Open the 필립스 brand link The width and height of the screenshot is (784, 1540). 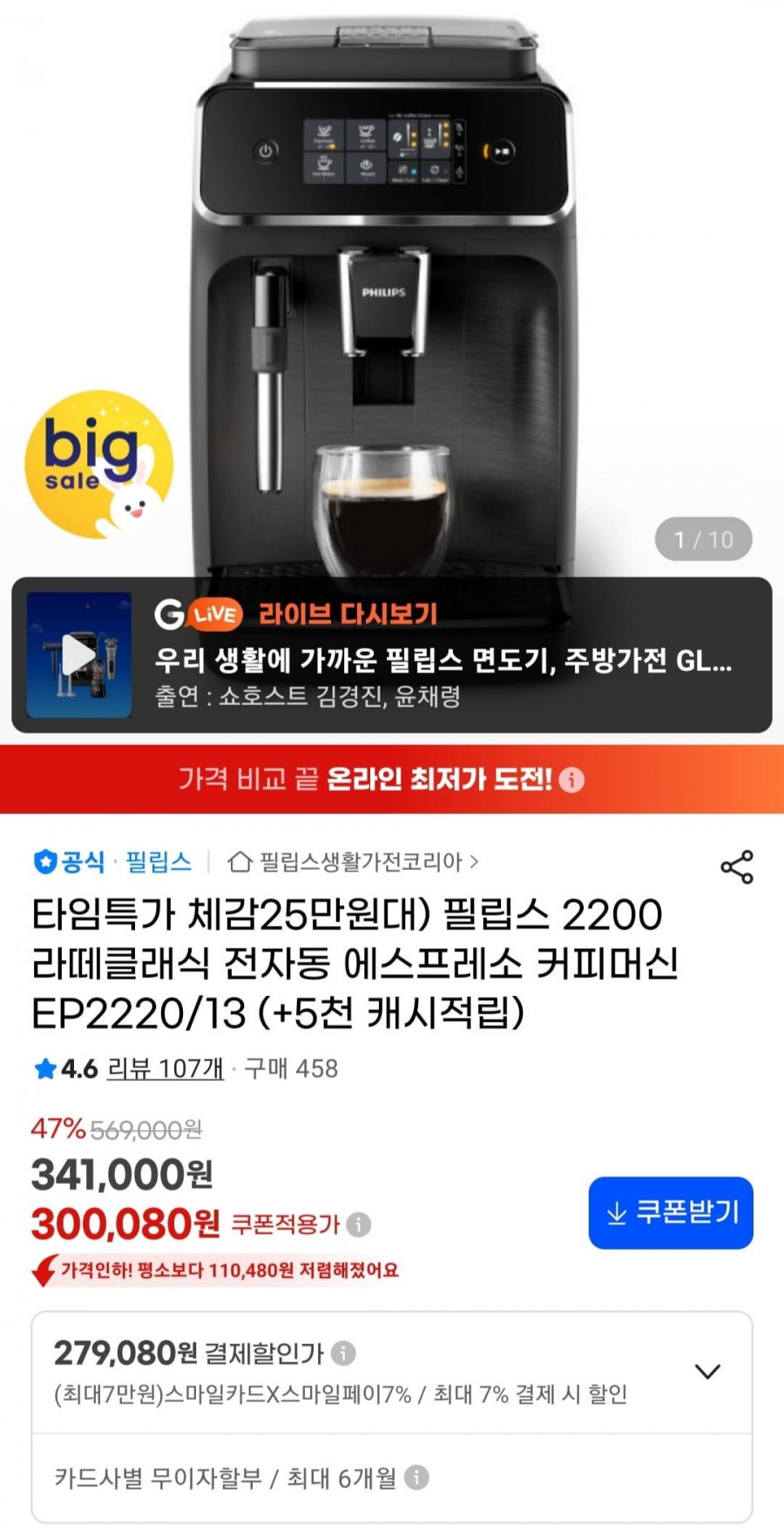(x=159, y=862)
